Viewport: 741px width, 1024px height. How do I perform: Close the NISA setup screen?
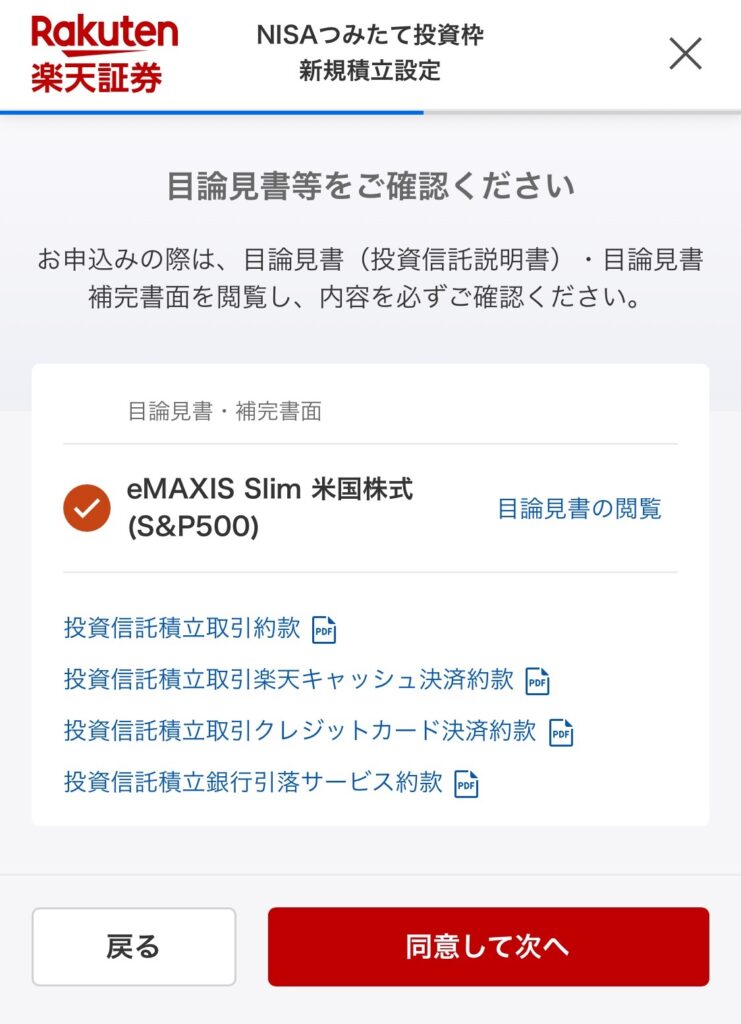click(685, 53)
